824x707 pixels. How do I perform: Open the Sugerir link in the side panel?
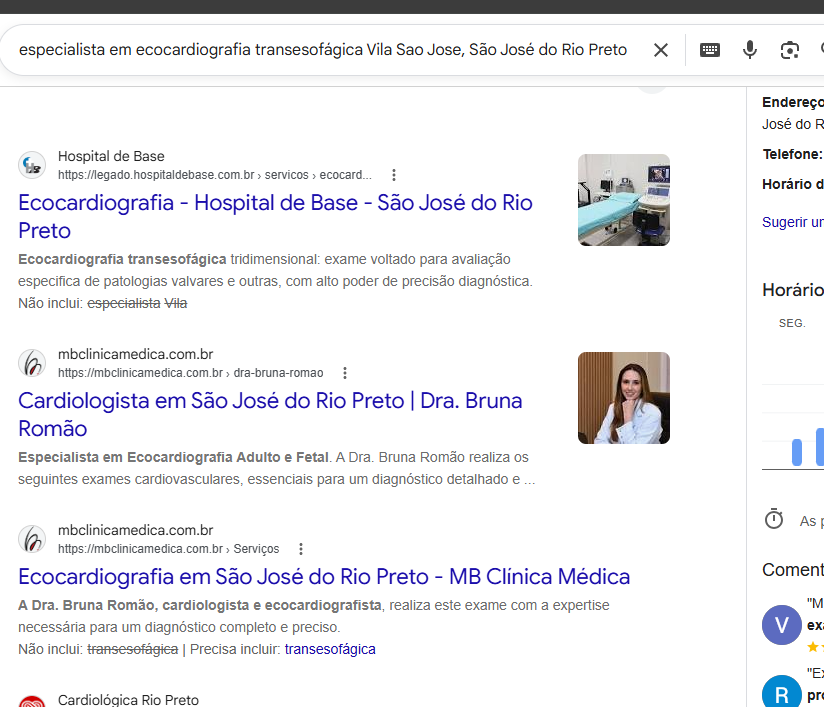pos(792,222)
